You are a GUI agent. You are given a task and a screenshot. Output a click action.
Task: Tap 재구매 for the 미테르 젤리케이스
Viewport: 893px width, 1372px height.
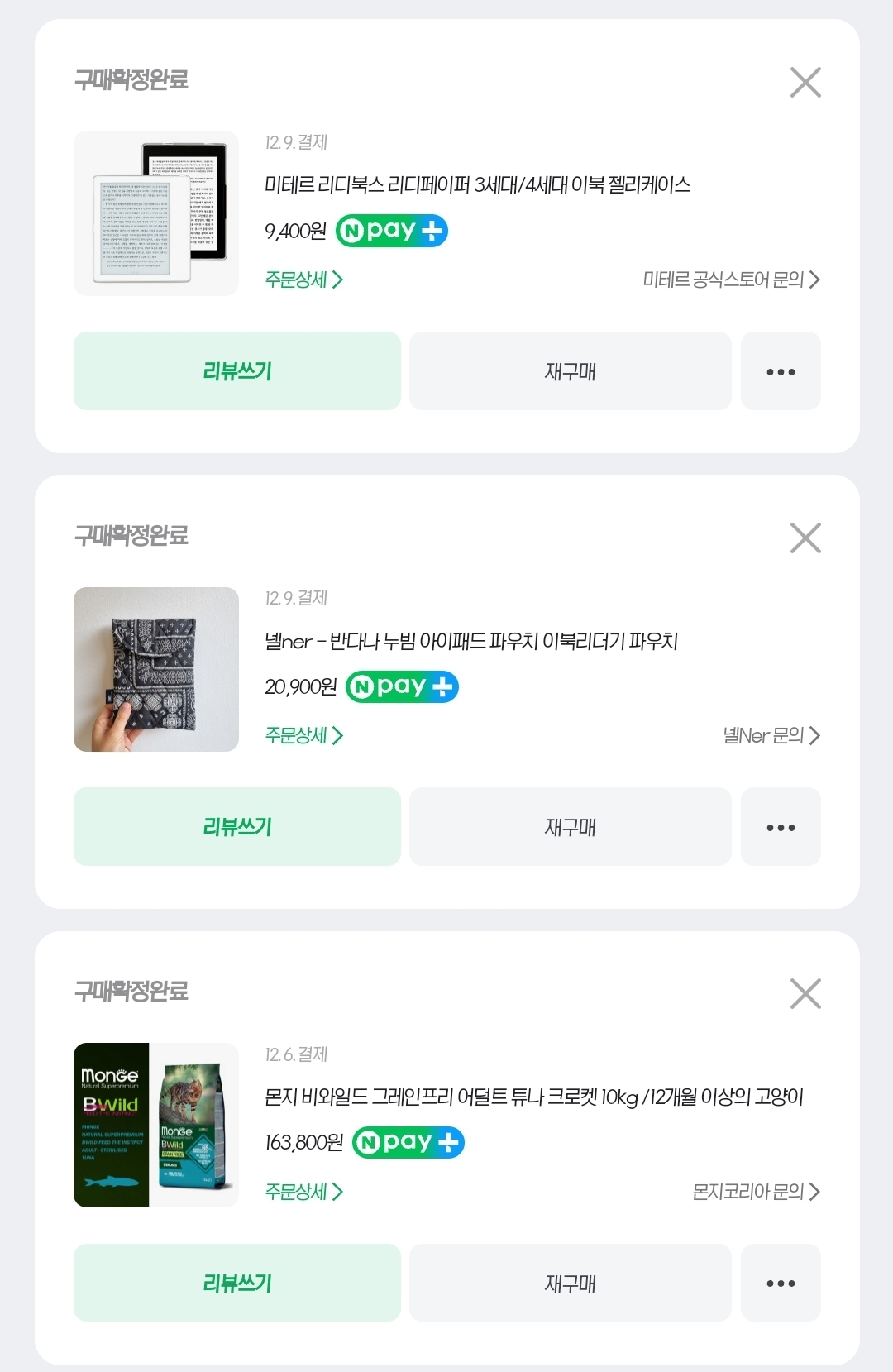(x=571, y=371)
